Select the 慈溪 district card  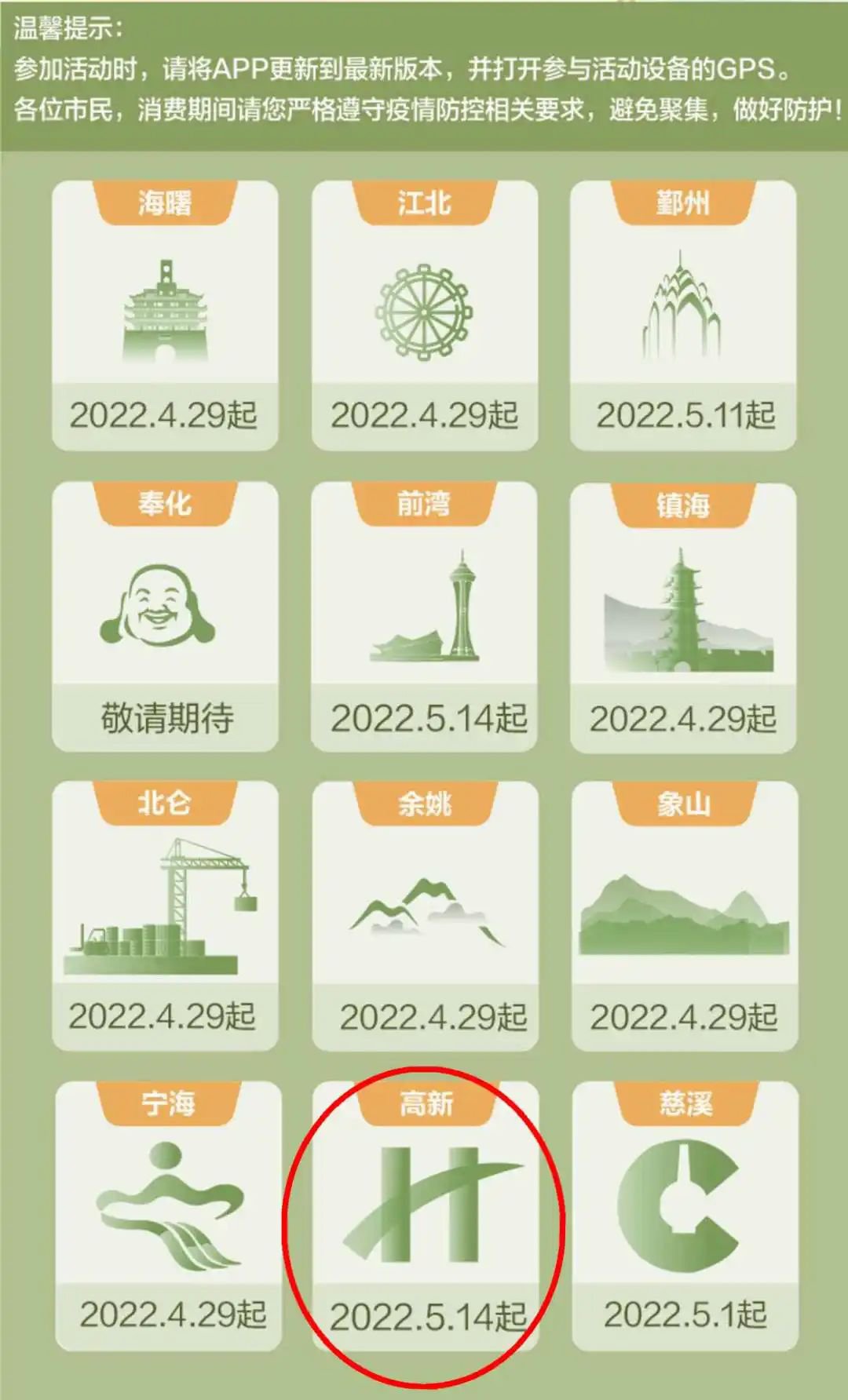tap(685, 1216)
